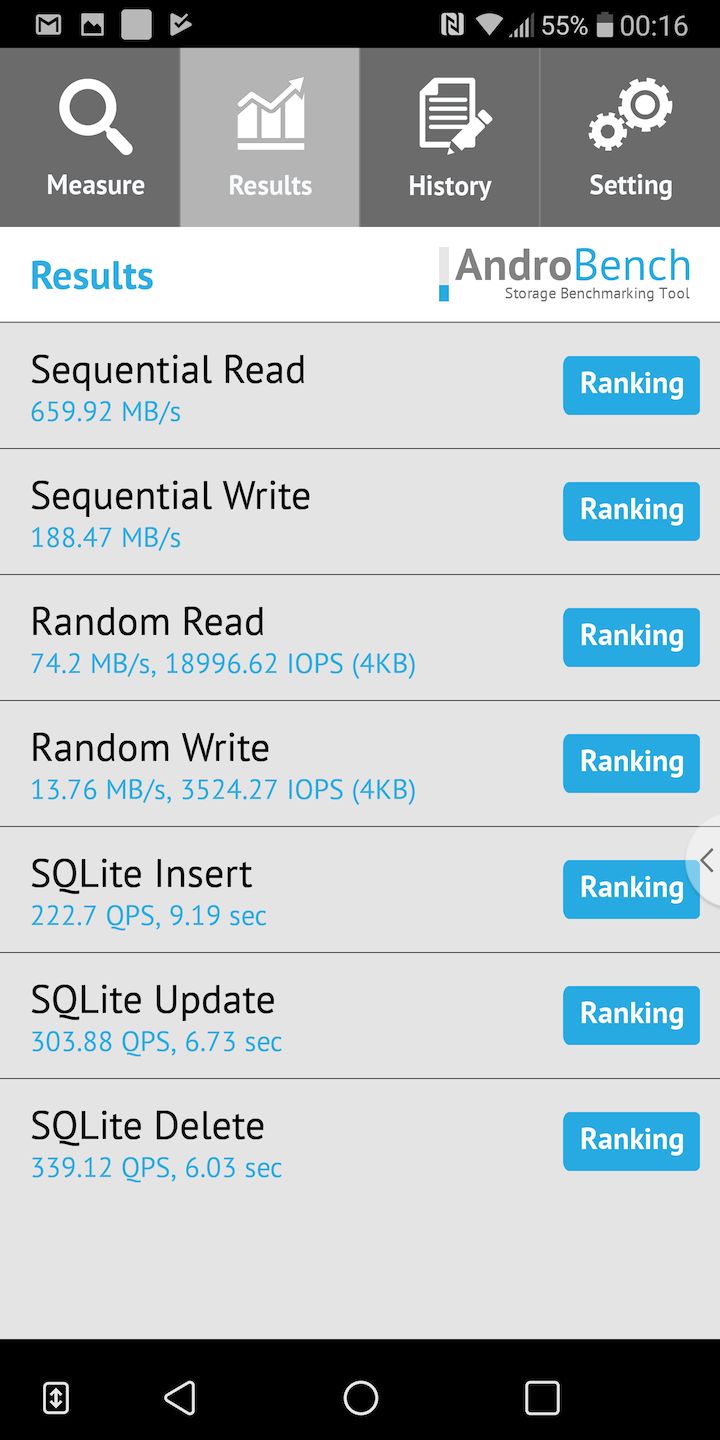Go to the Setting tab

630,138
